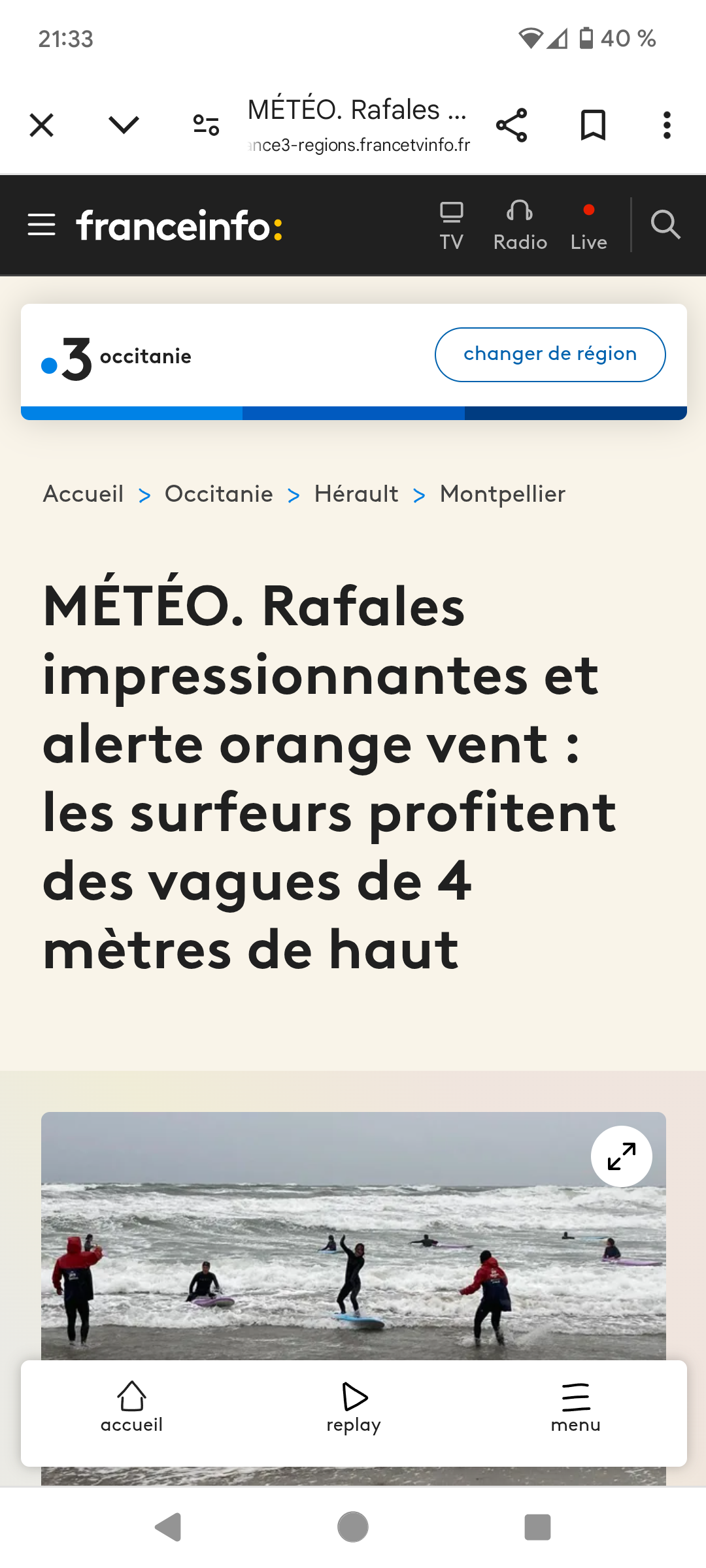Open the Montpellier breadcrumb link
706x1568 pixels.
coord(502,494)
